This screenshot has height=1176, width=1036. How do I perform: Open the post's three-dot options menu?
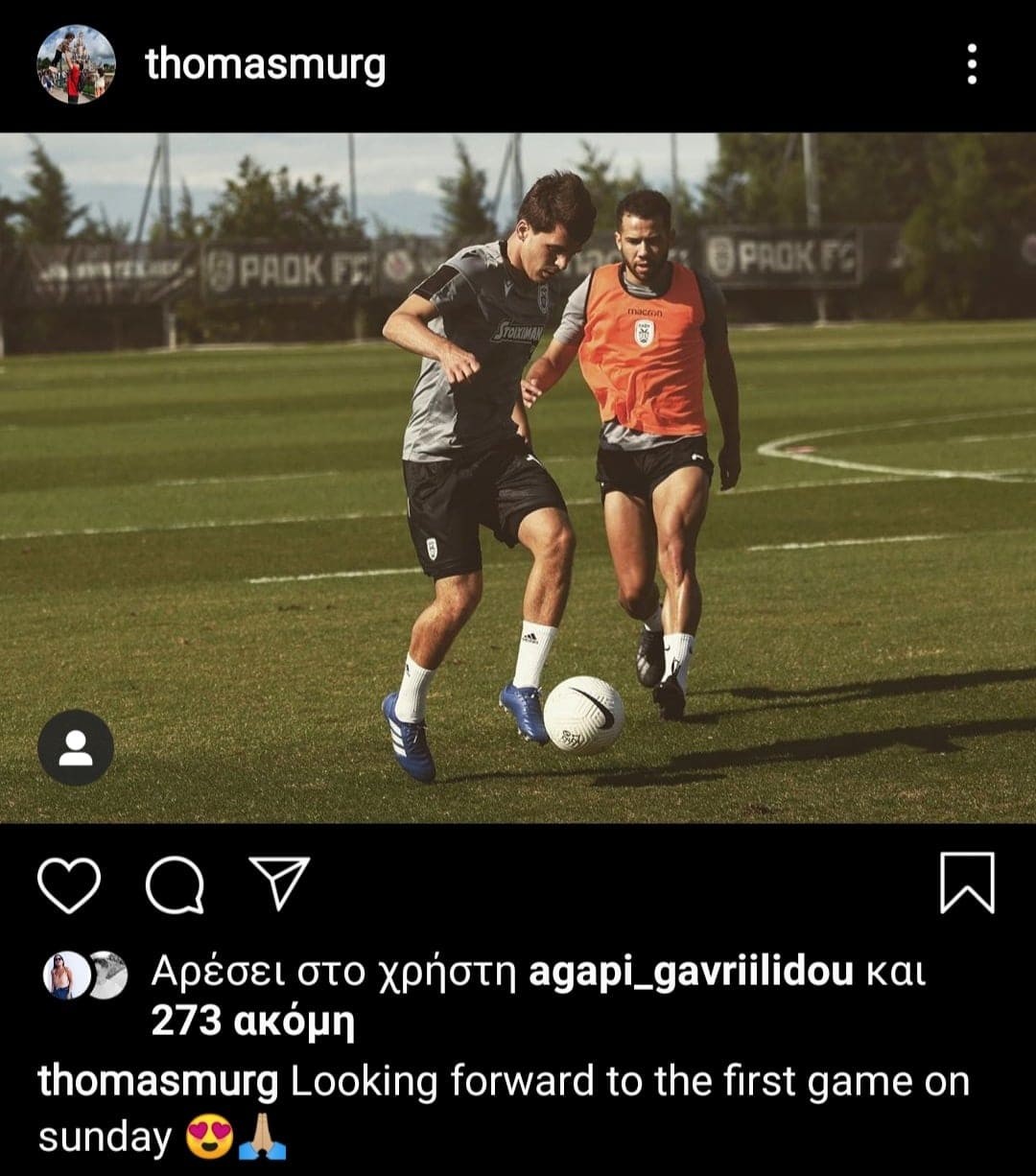coord(972,64)
